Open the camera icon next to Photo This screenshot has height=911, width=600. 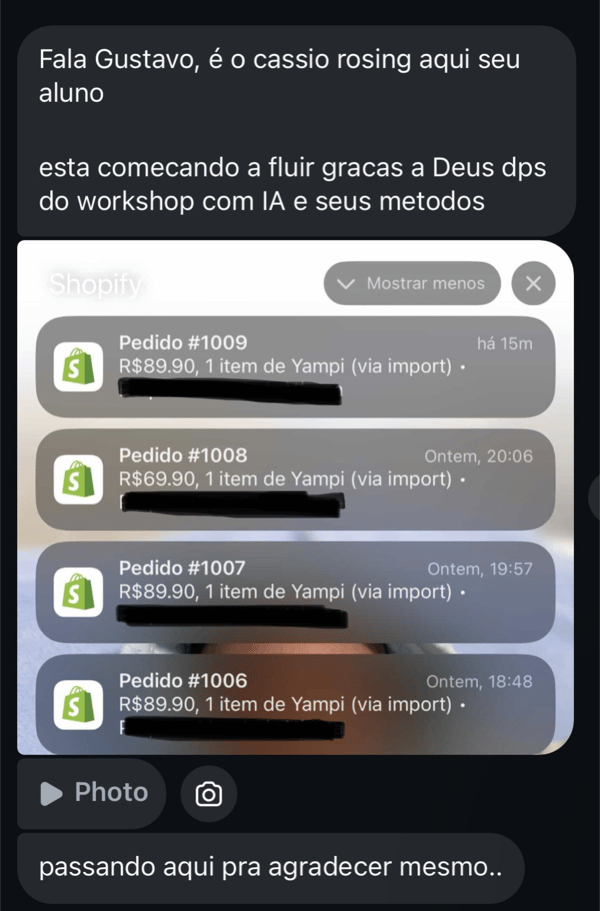(x=209, y=794)
